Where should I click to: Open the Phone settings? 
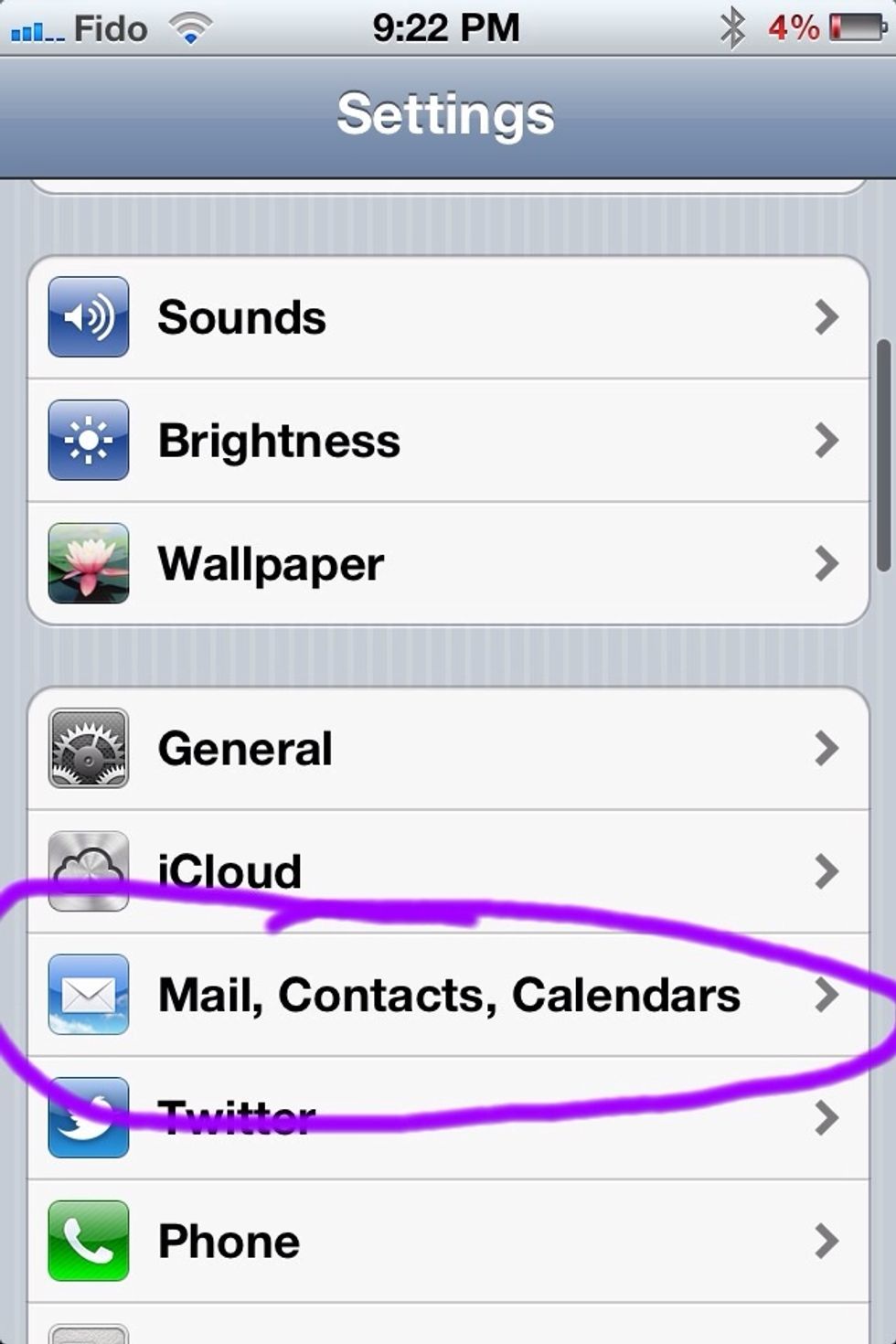coord(366,1242)
